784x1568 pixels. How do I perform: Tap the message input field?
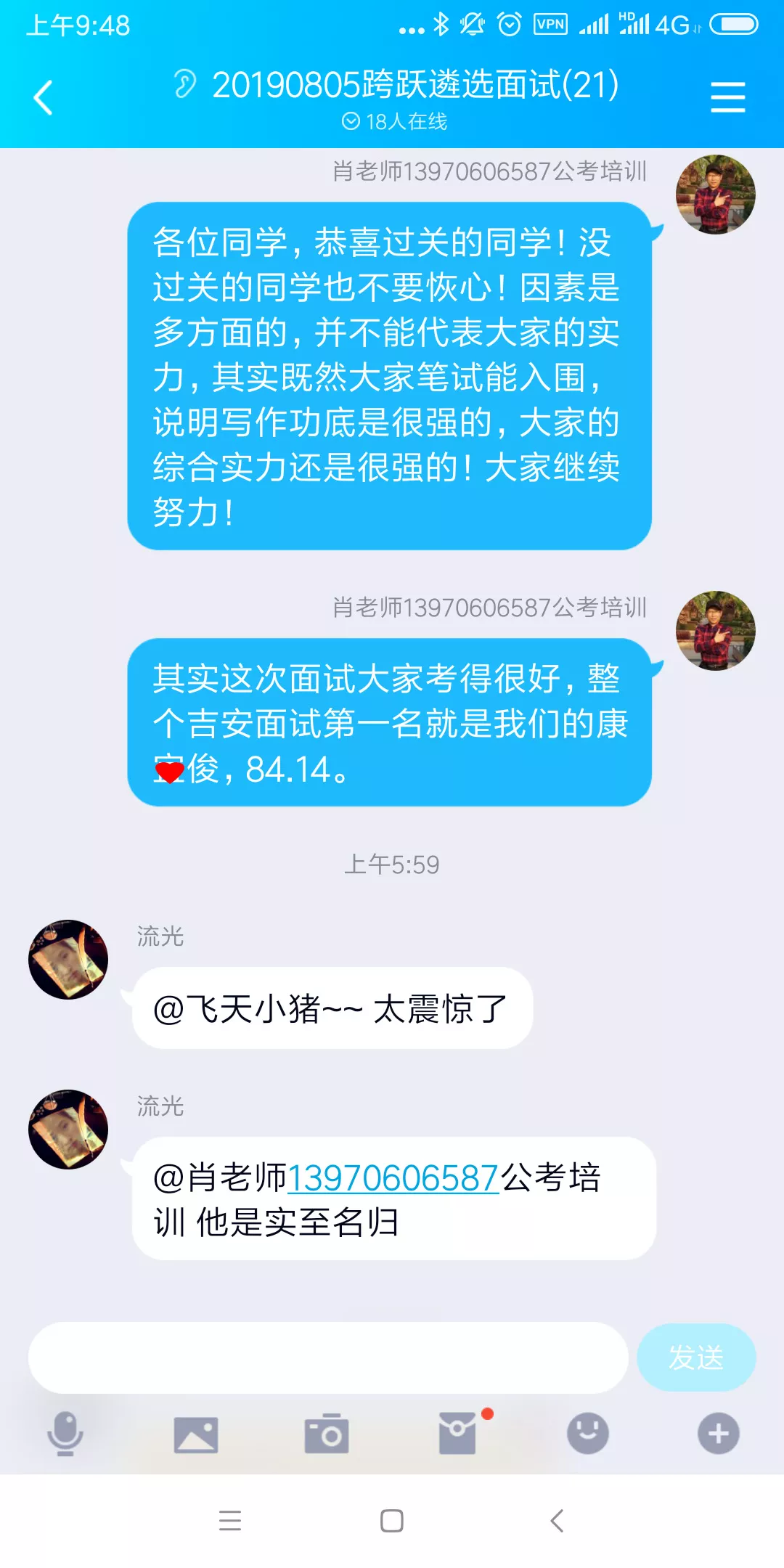tap(328, 1357)
